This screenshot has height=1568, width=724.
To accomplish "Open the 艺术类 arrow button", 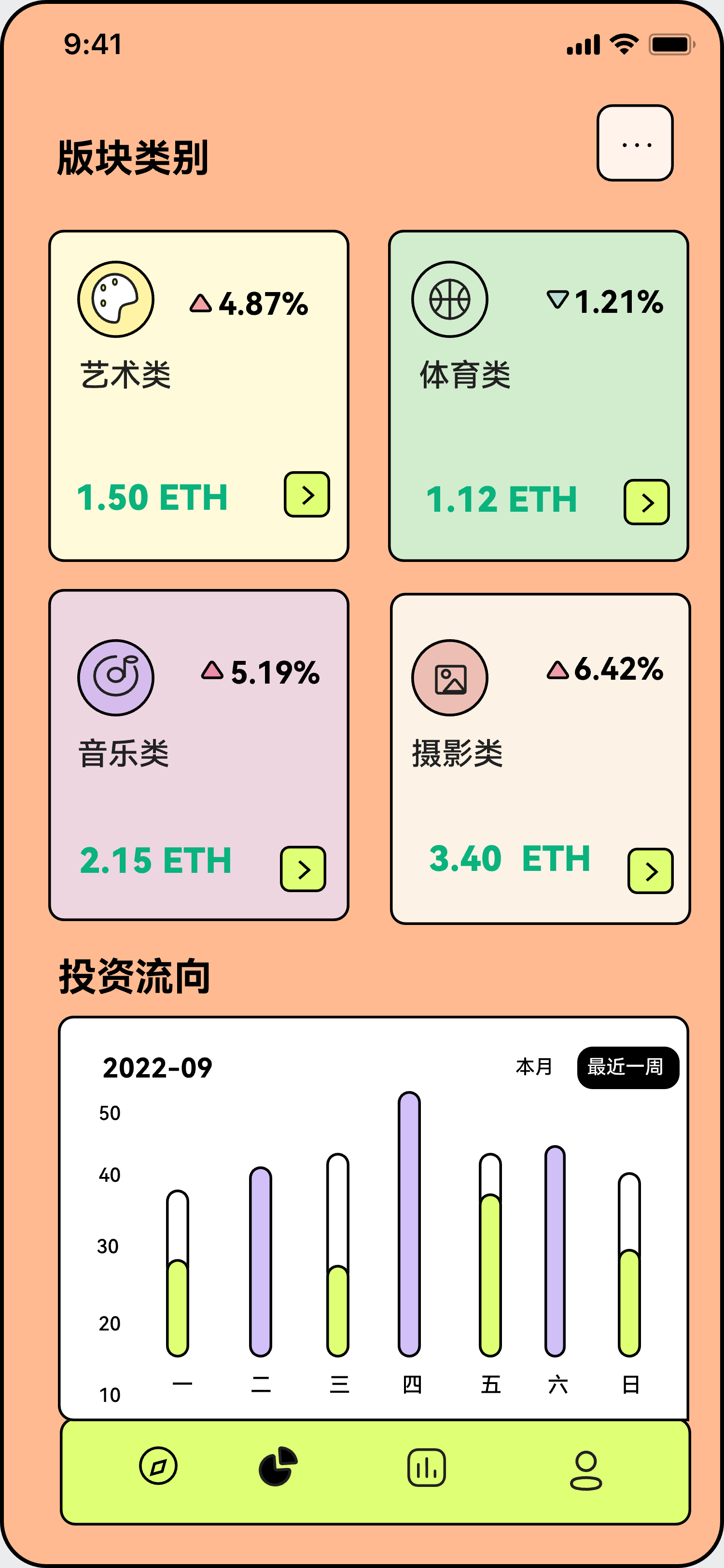I will click(306, 494).
